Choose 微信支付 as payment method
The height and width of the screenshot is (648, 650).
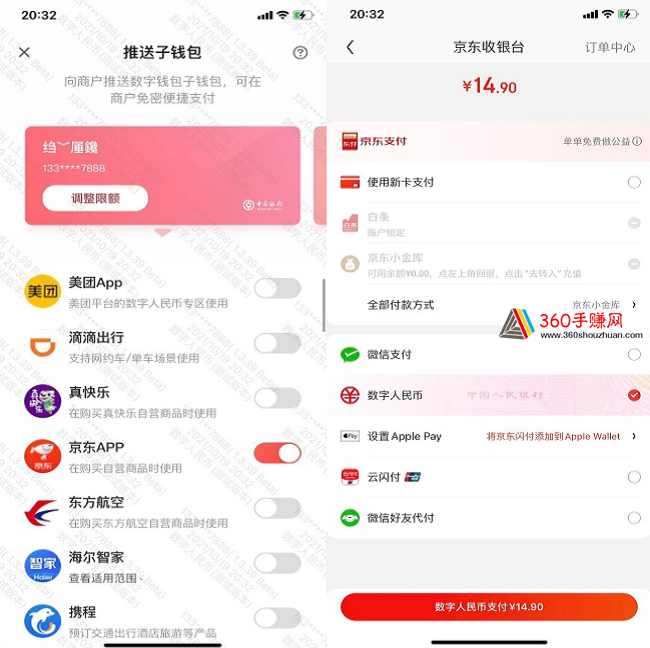(634, 354)
